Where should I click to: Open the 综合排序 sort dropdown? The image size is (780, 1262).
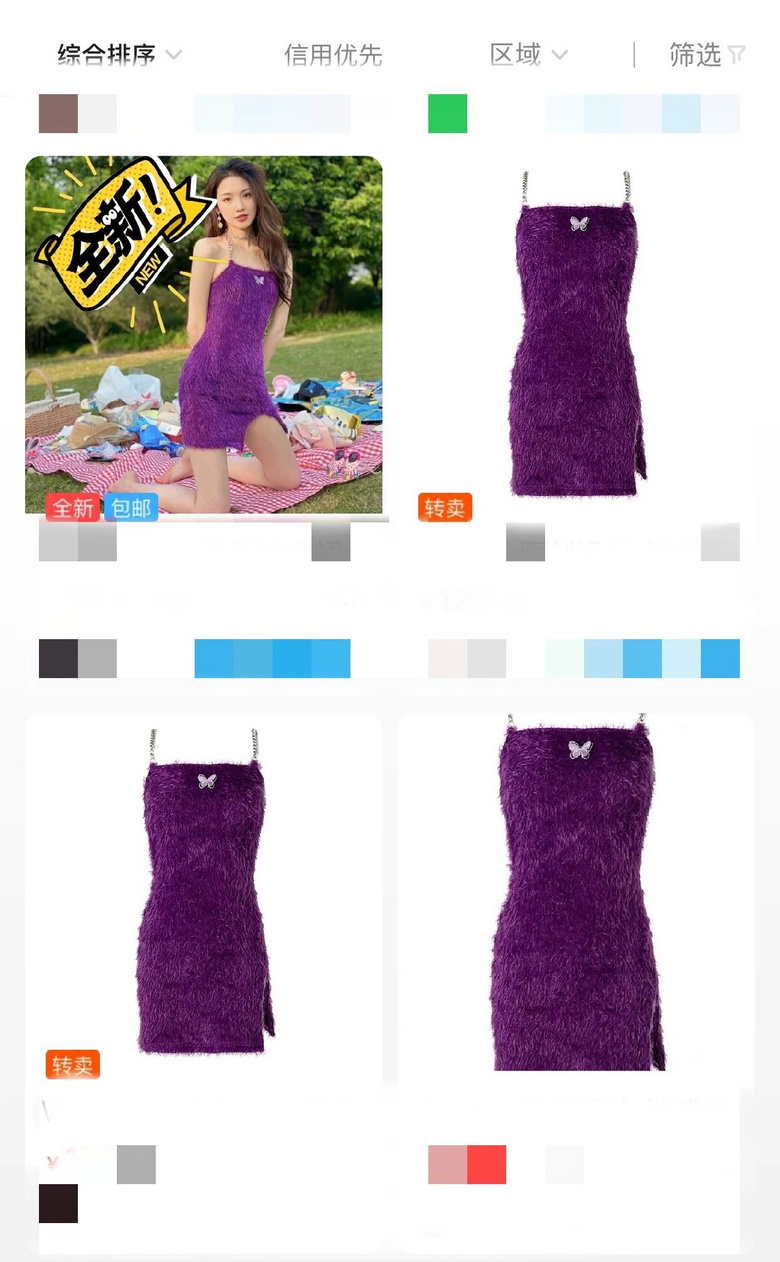(119, 54)
